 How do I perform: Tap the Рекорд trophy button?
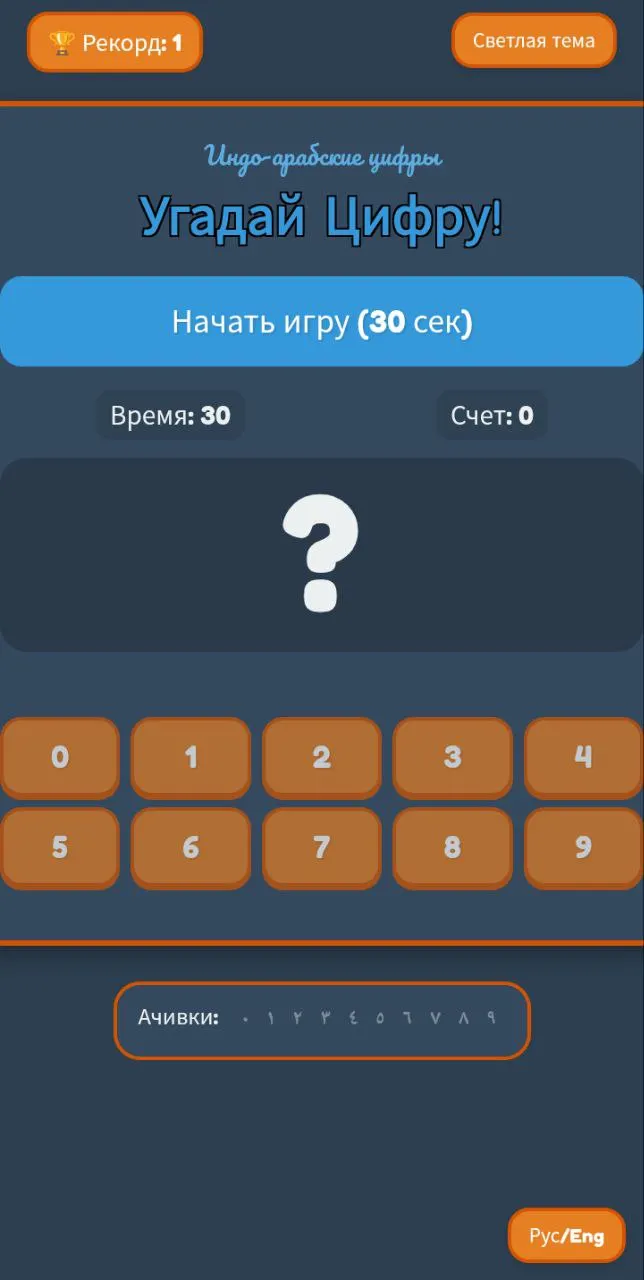tap(115, 43)
